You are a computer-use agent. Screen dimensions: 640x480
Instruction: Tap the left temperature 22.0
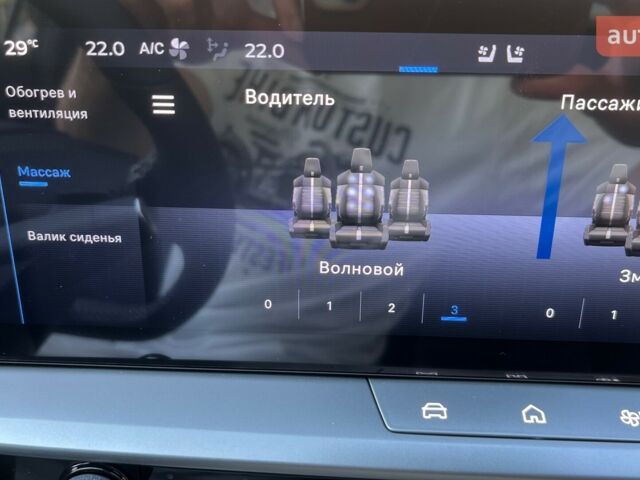[104, 48]
